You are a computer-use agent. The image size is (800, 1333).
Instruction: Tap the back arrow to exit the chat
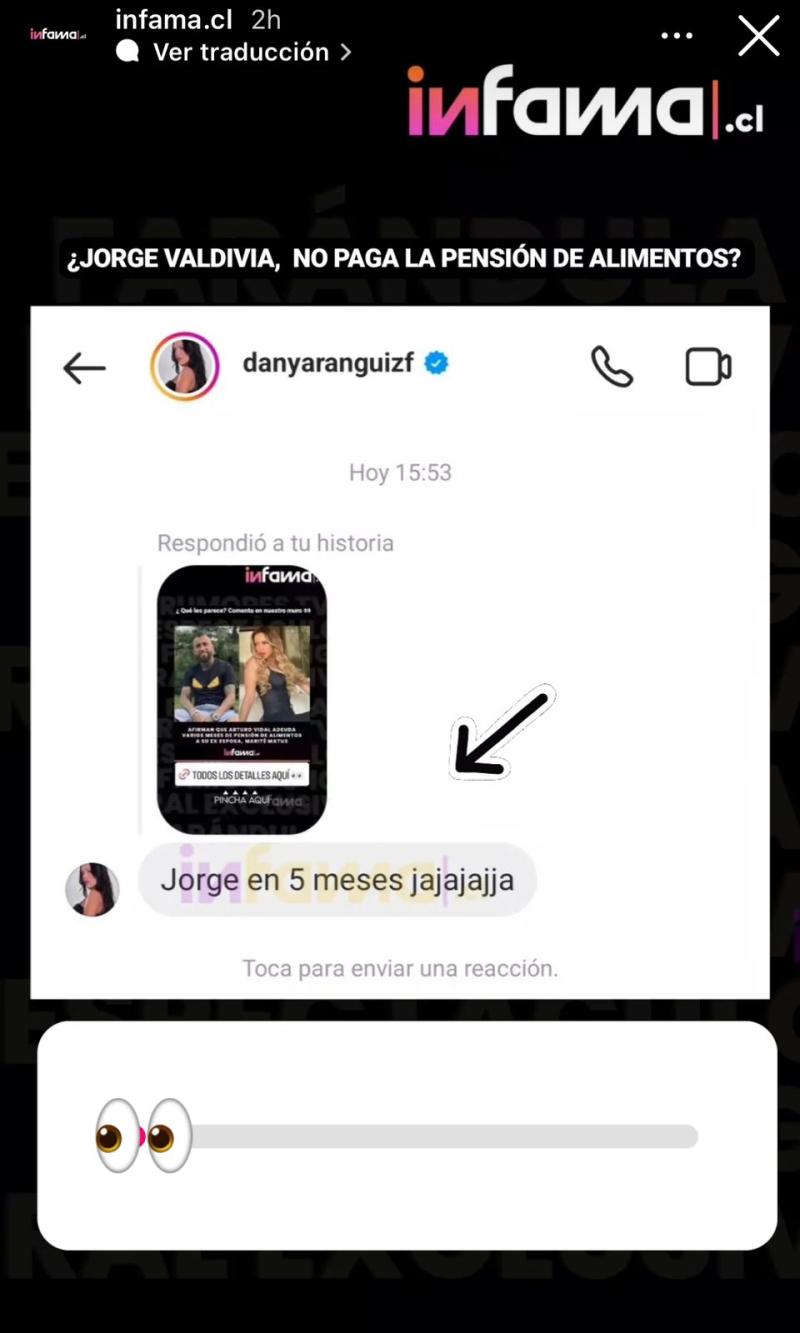point(84,367)
